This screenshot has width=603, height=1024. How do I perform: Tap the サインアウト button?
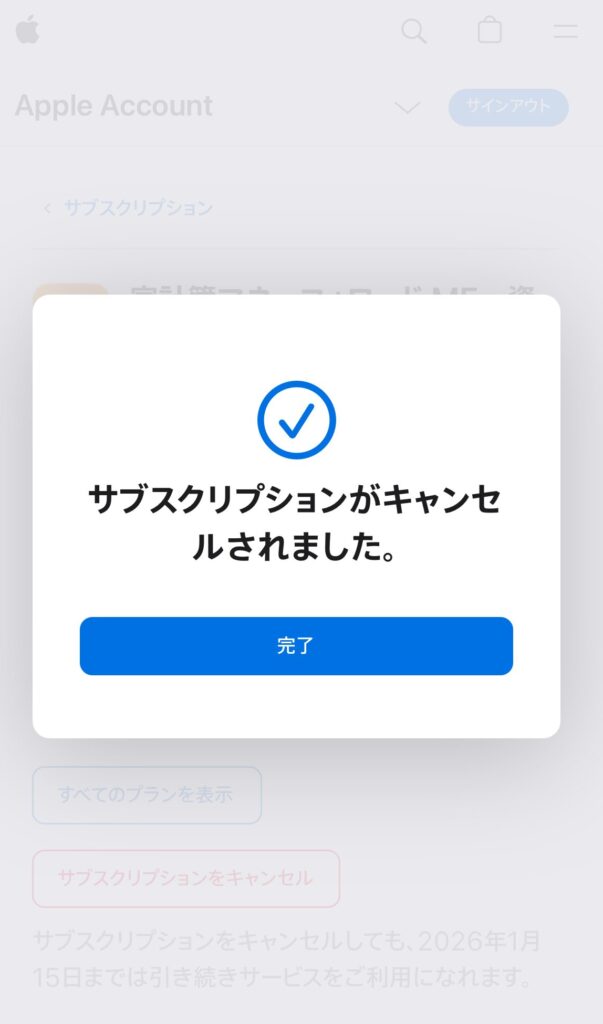(x=508, y=107)
